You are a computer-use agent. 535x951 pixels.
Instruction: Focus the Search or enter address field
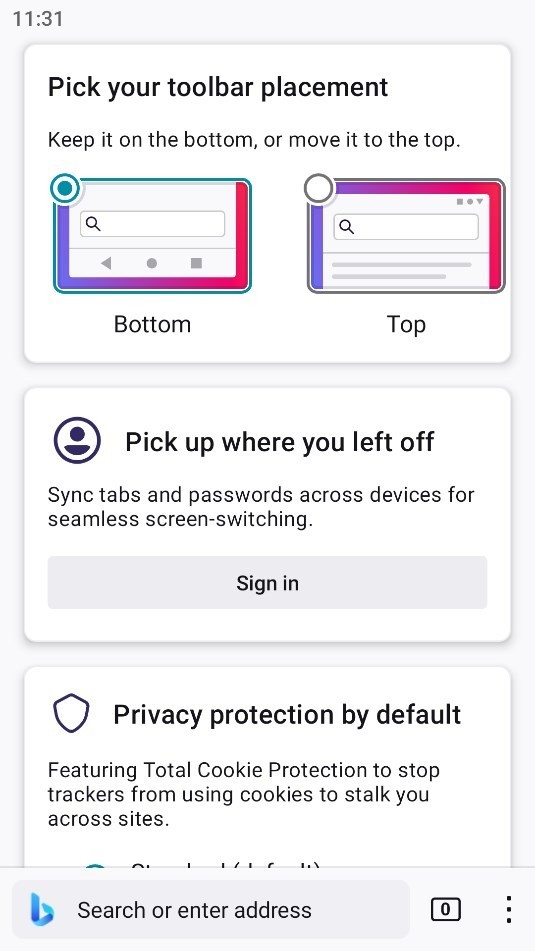click(x=211, y=910)
